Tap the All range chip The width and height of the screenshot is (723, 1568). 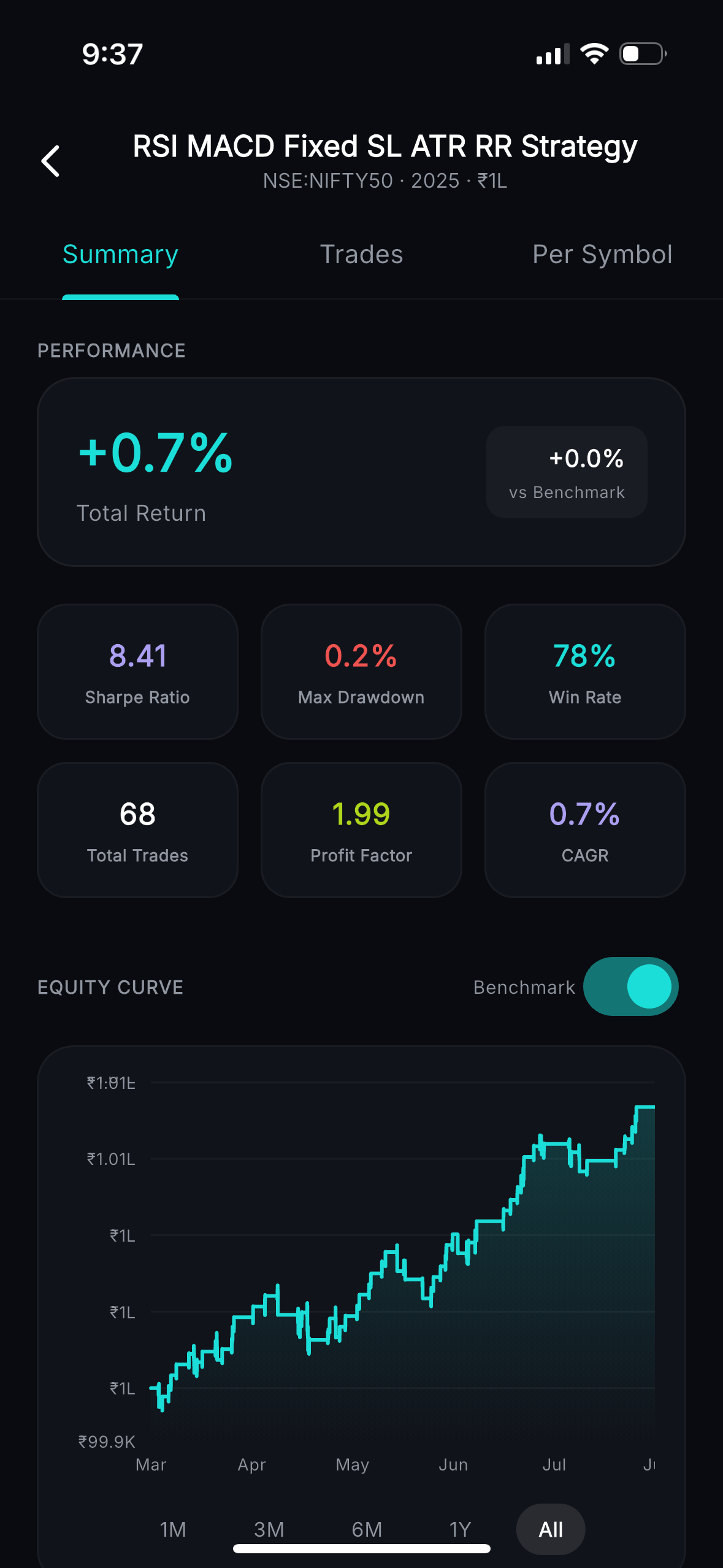[x=551, y=1529]
